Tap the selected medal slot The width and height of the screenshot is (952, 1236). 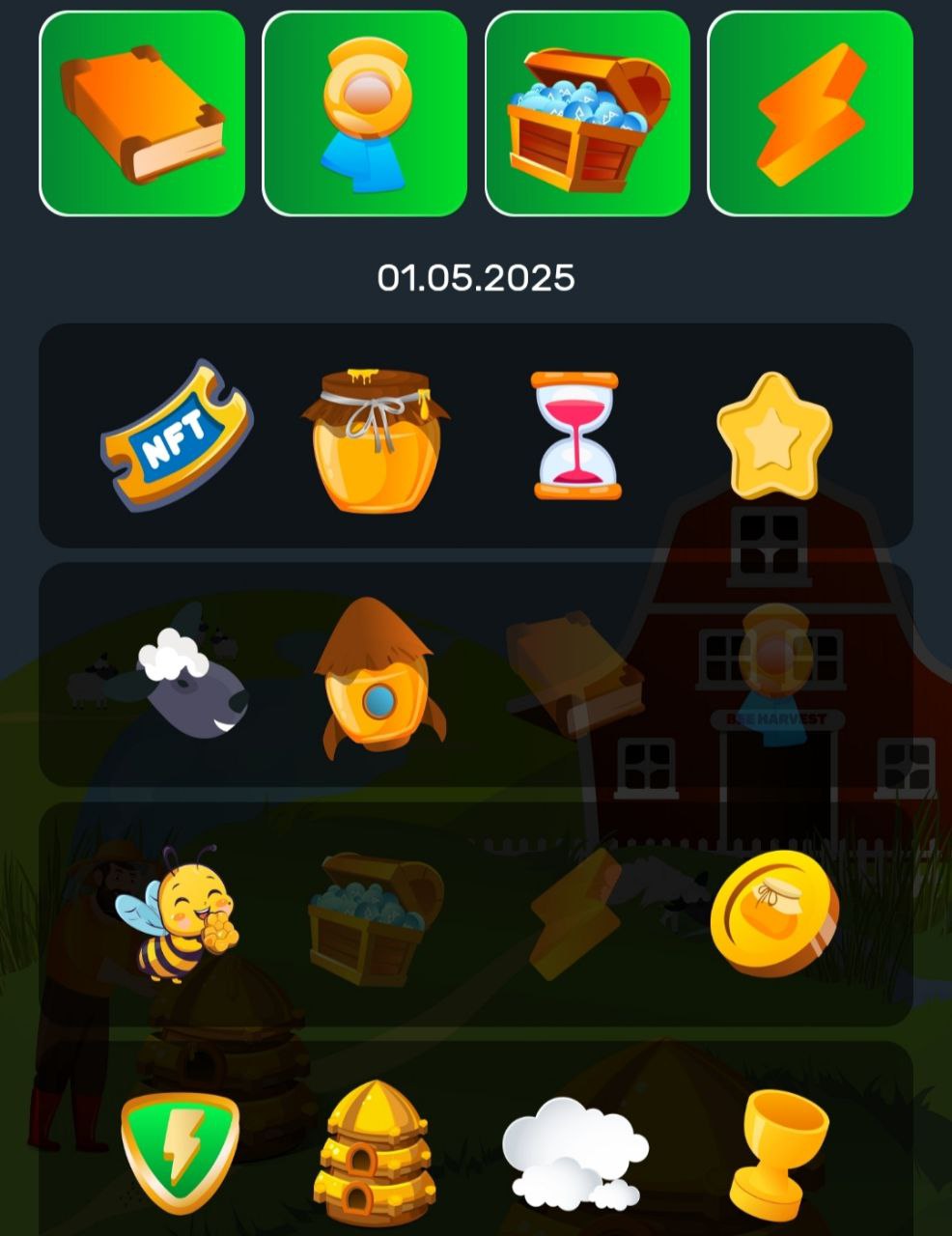(365, 114)
